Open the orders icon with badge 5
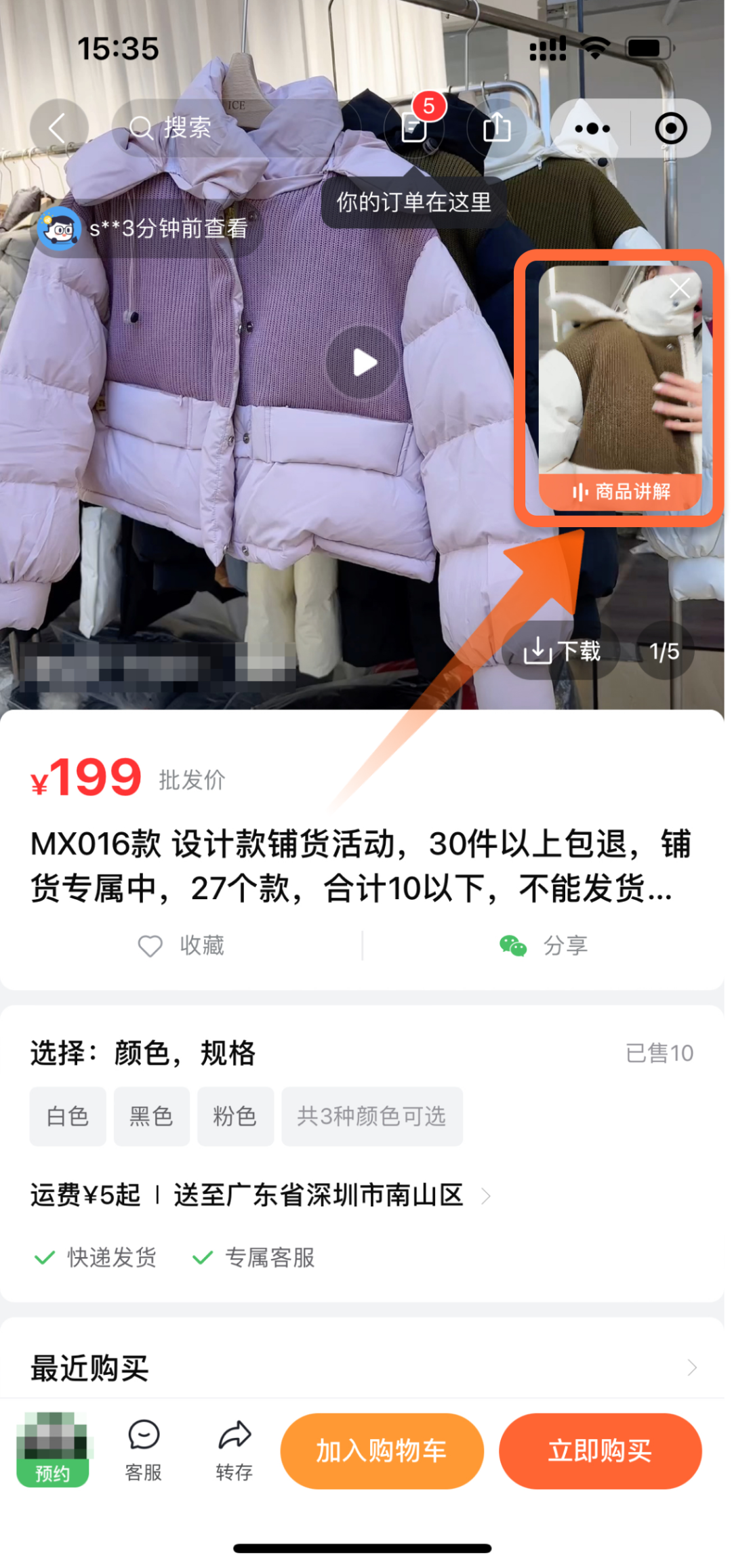This screenshot has height=1568, width=732. click(x=414, y=127)
